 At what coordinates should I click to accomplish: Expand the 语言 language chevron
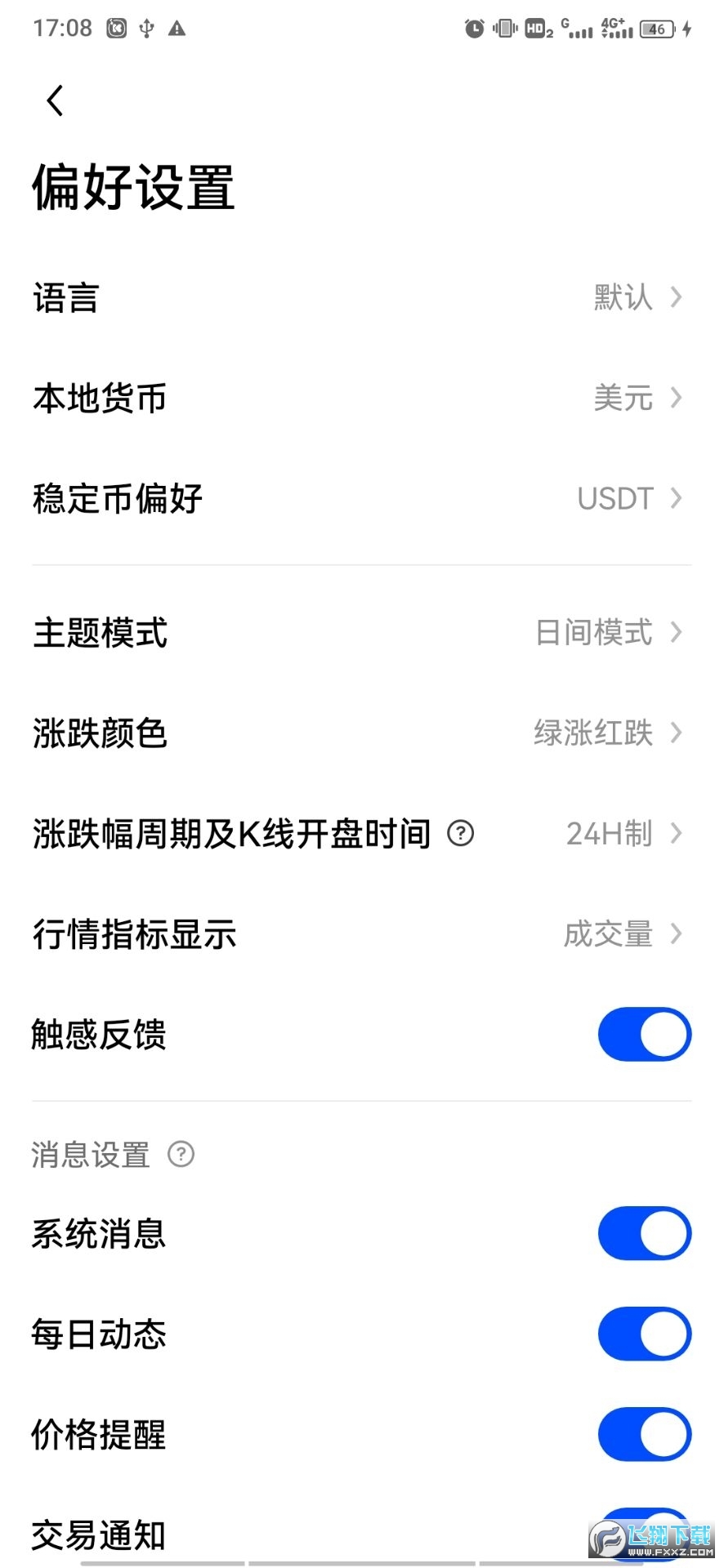678,297
